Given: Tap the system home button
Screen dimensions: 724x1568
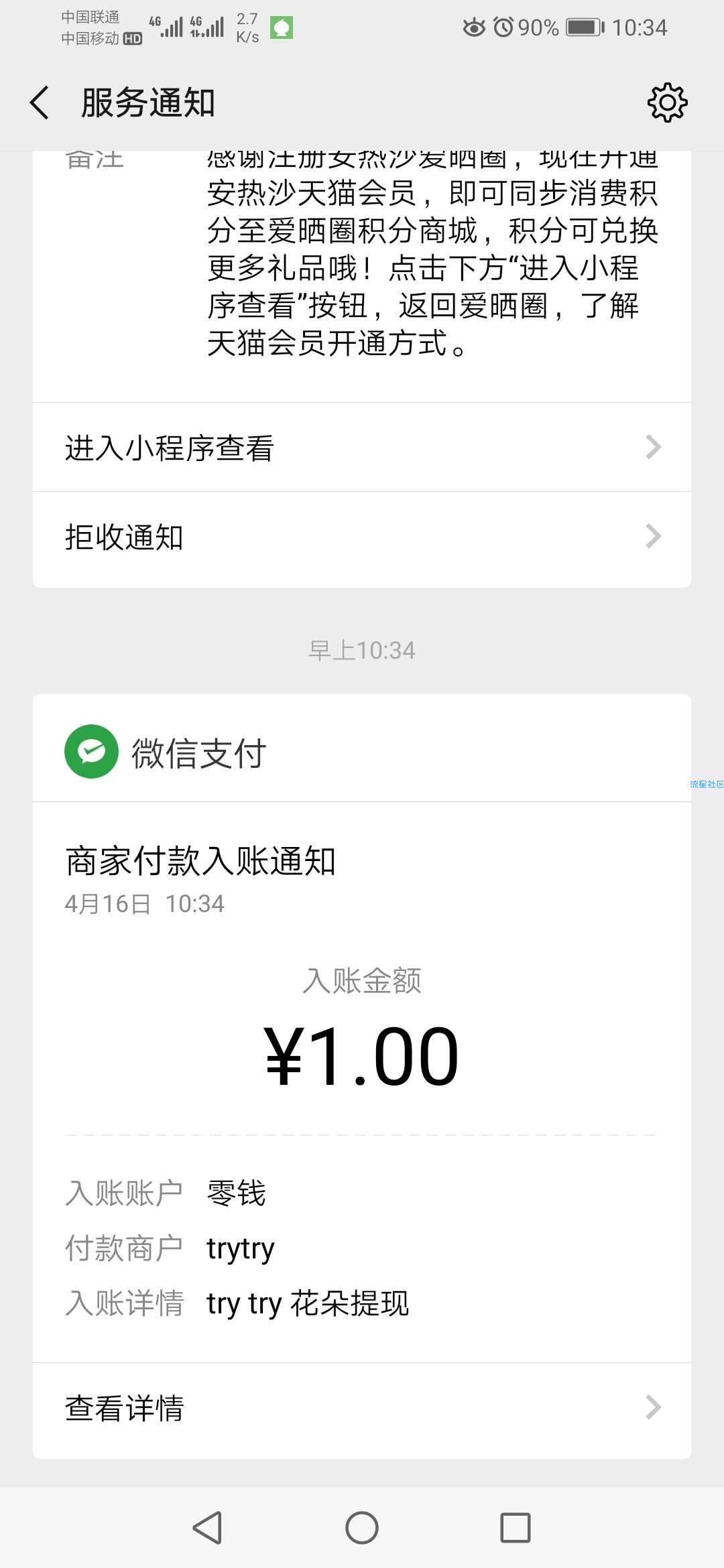Looking at the screenshot, I should tap(362, 1528).
